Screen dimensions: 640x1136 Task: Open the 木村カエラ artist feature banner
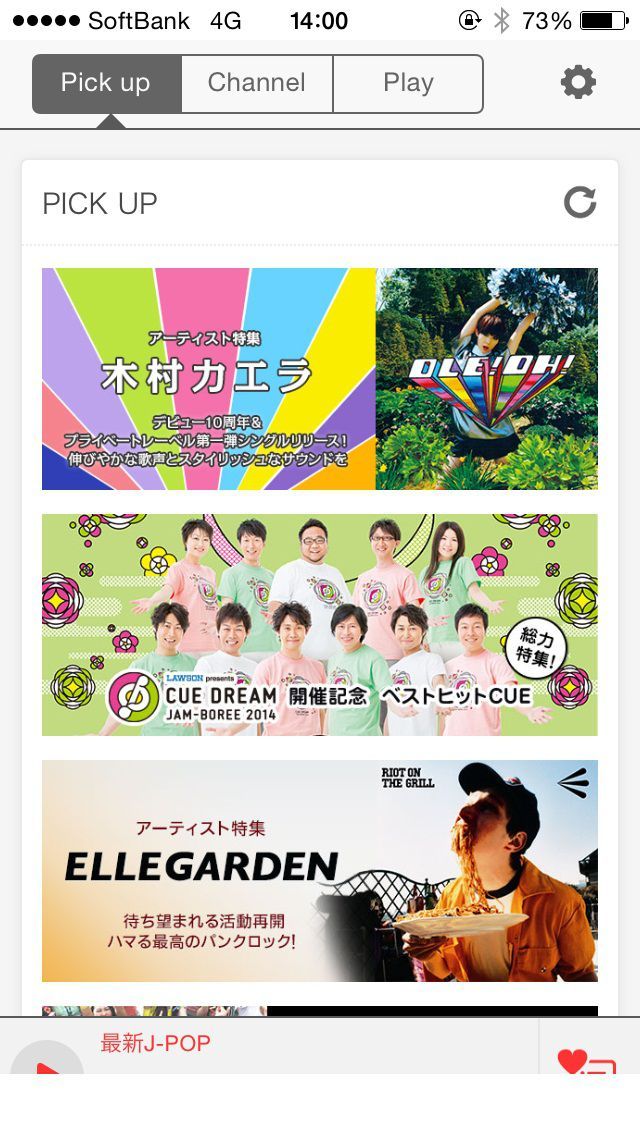[320, 379]
